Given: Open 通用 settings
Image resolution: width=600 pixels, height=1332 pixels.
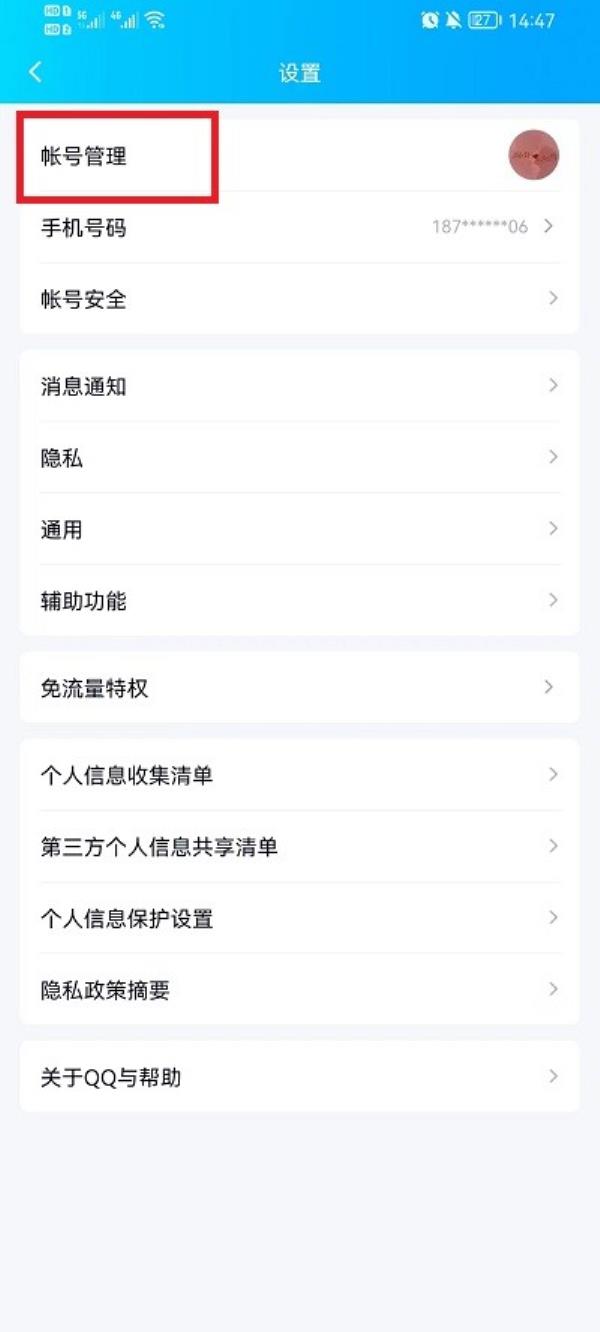Looking at the screenshot, I should pyautogui.click(x=300, y=529).
